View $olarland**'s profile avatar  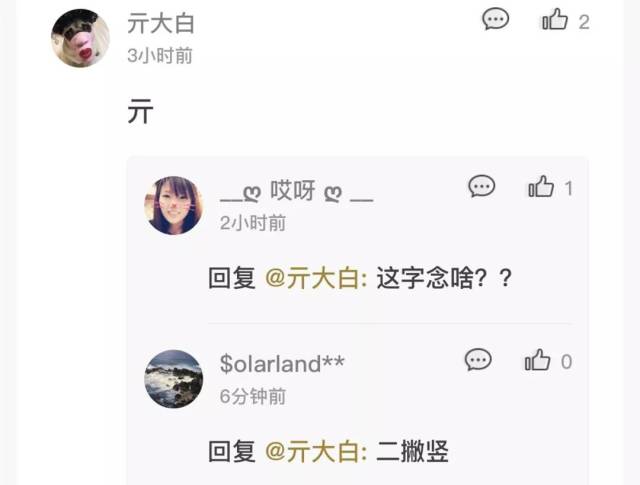(x=174, y=379)
